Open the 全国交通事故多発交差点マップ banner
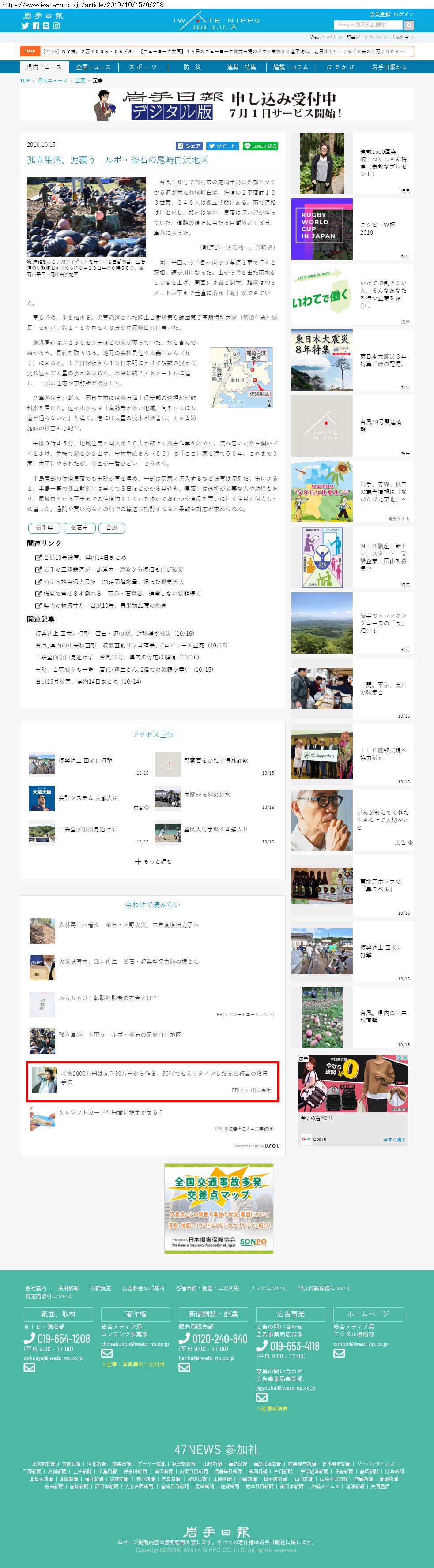This screenshot has height=1568, width=434. [219, 1208]
